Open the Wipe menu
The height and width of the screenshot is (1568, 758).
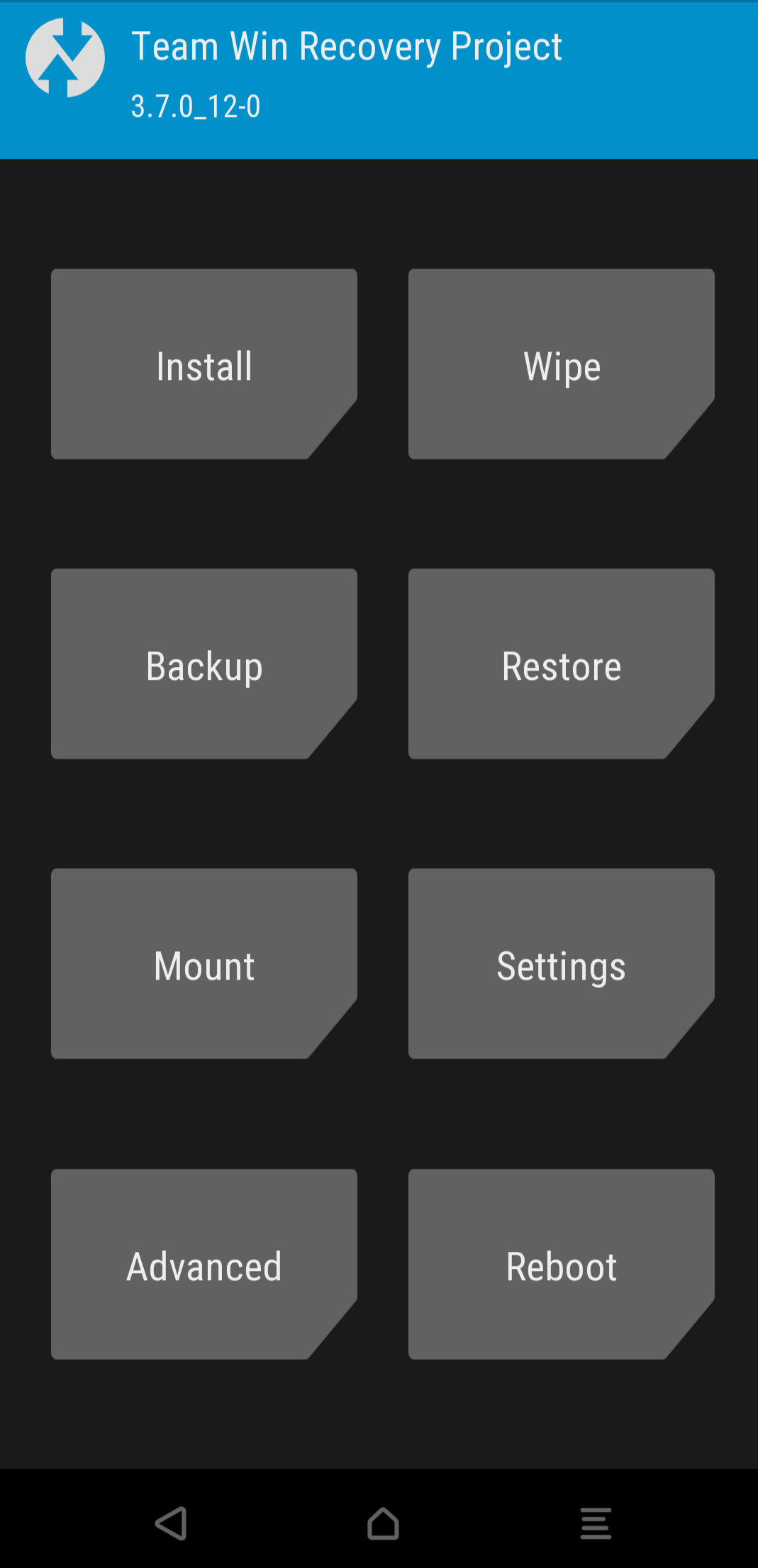click(561, 364)
